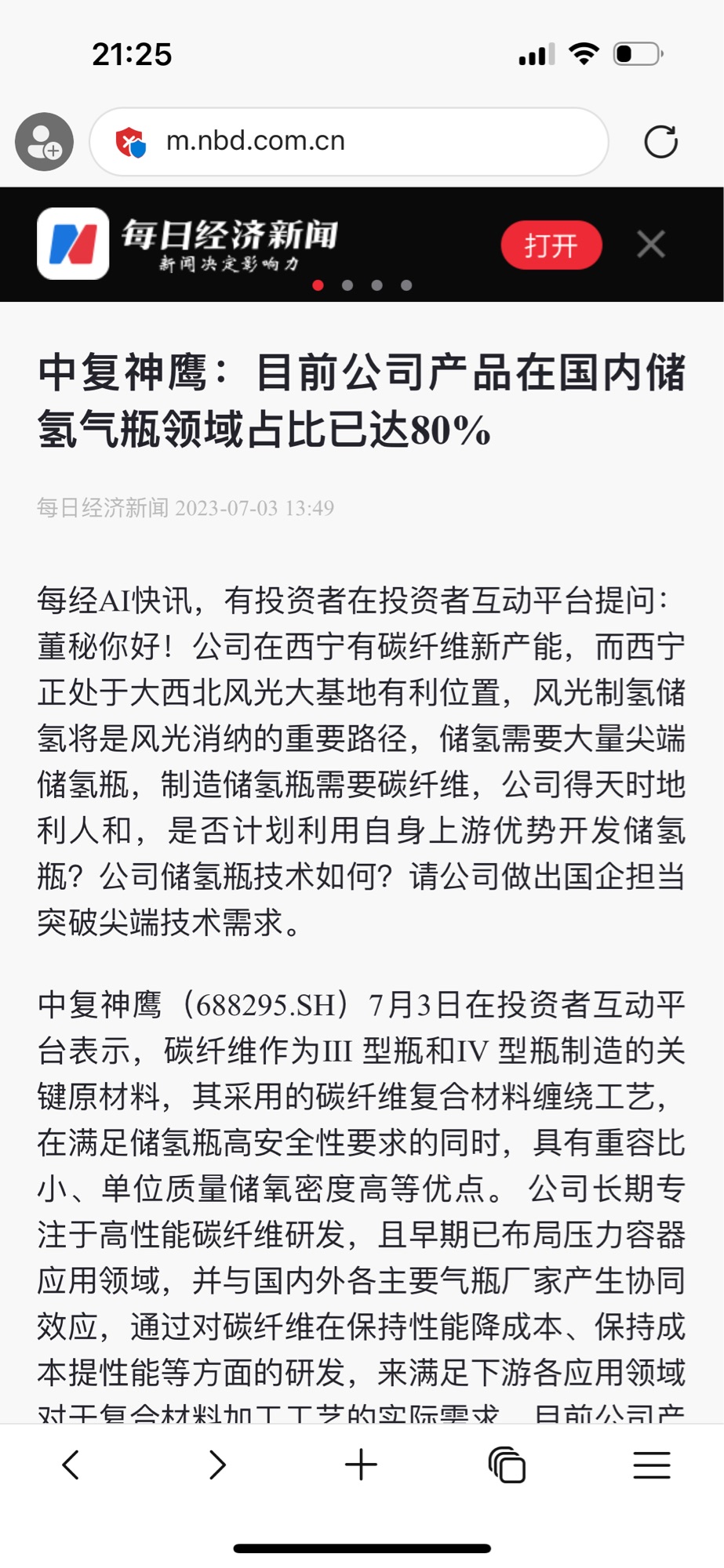Tap the profile avatar icon
This screenshot has width=724, height=1568.
[44, 142]
